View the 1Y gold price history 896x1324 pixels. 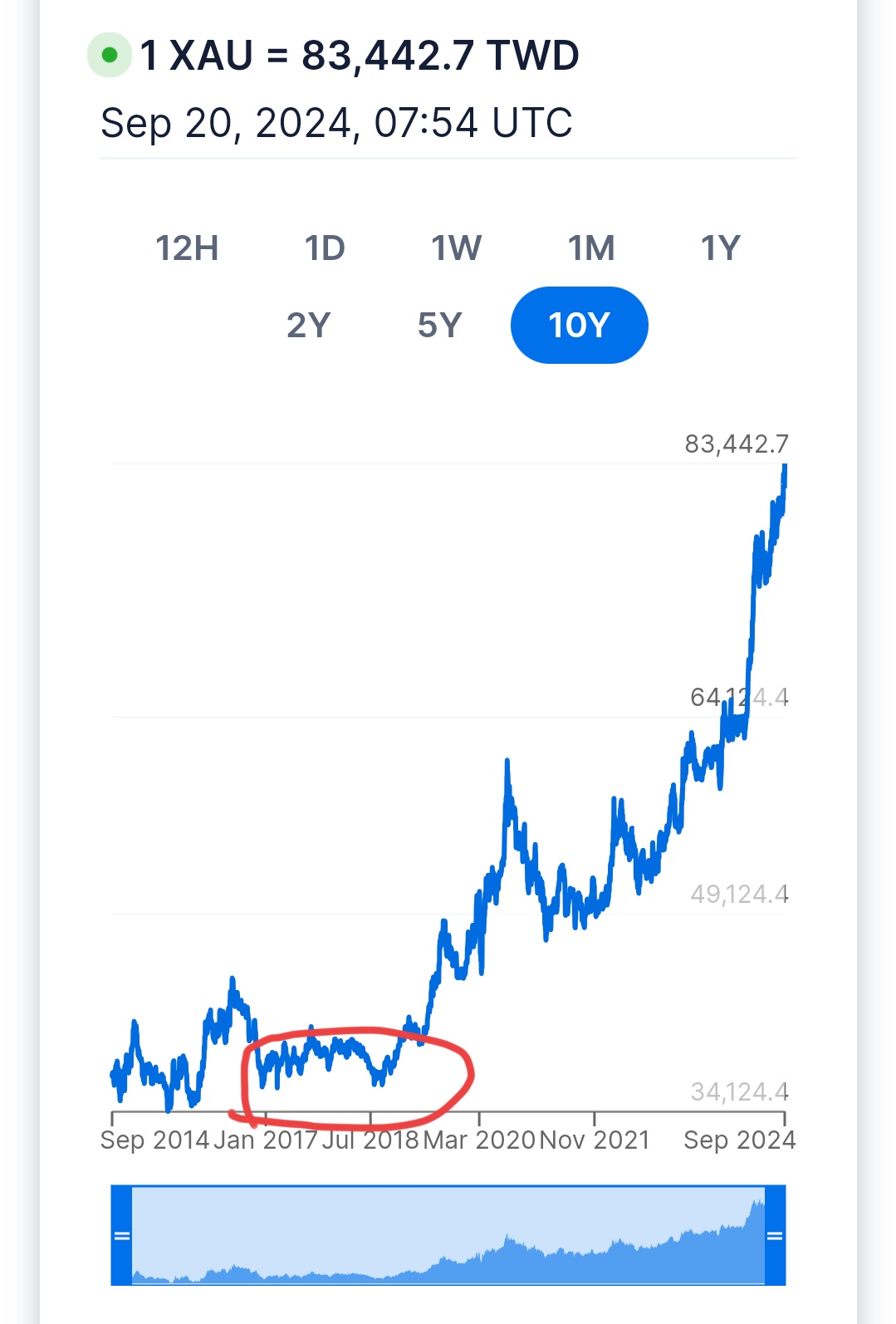[x=721, y=248]
